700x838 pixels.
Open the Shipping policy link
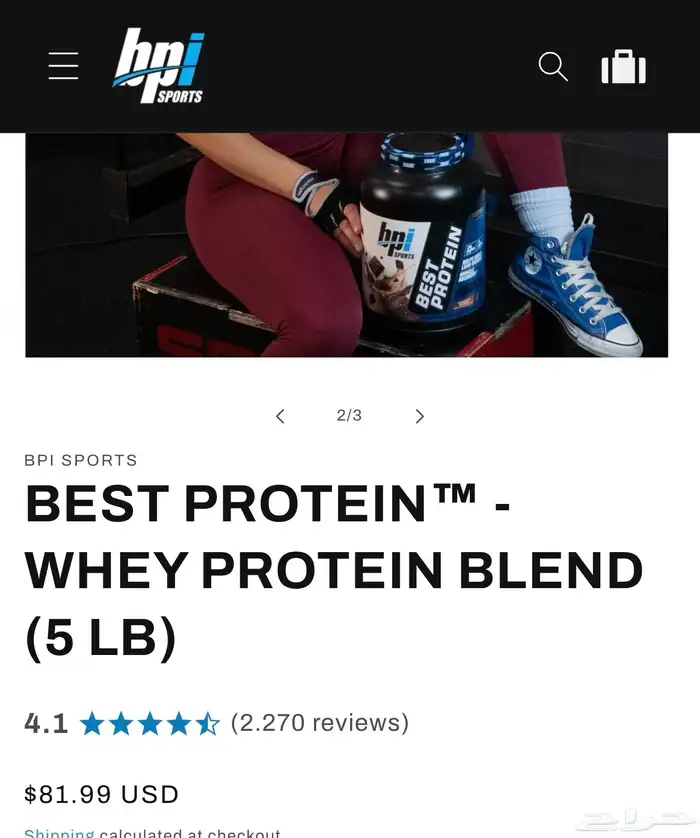click(59, 832)
